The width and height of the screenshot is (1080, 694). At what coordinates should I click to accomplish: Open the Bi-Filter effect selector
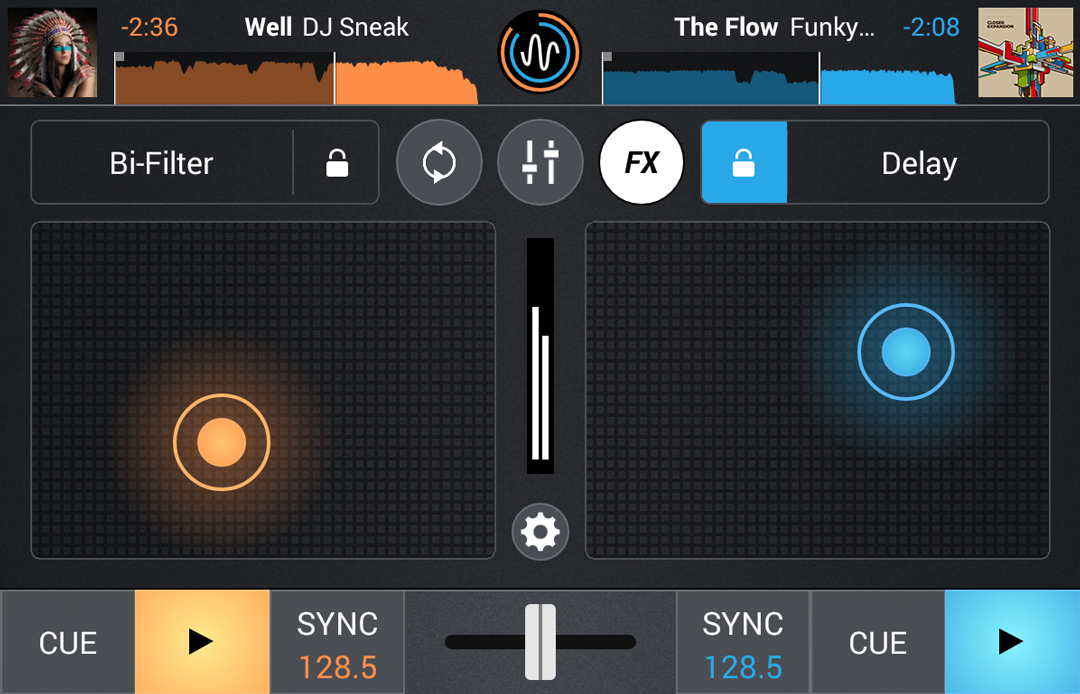point(162,163)
